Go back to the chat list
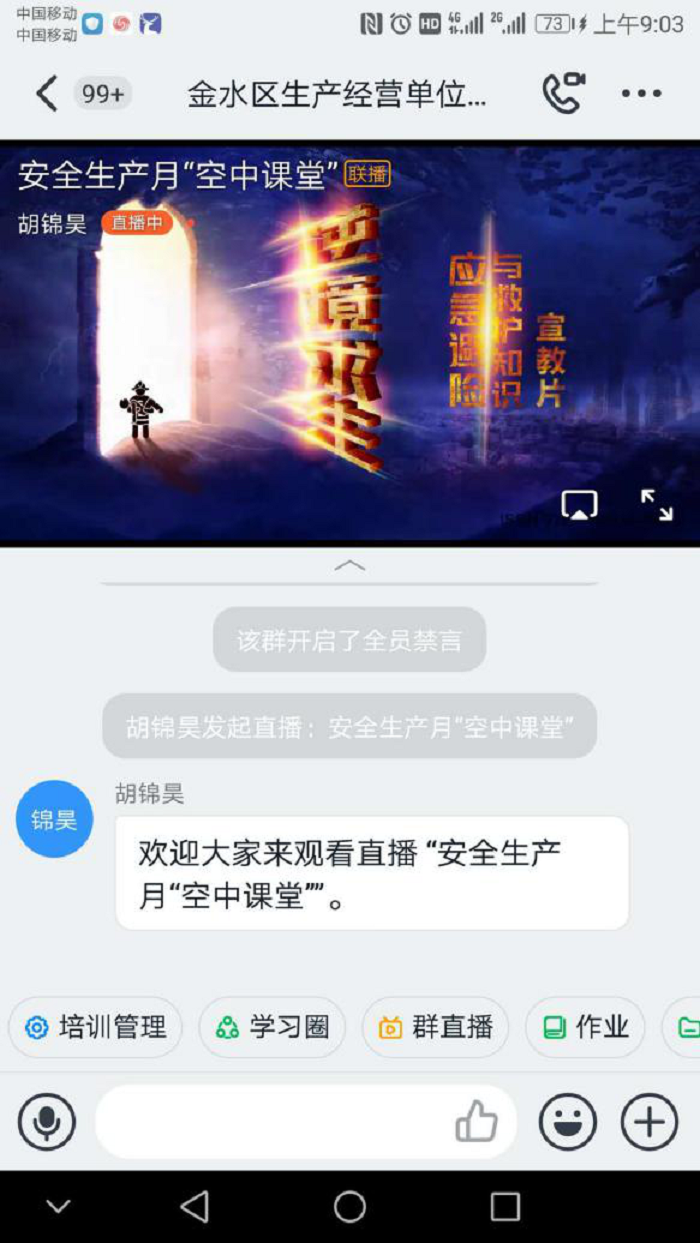 46,94
